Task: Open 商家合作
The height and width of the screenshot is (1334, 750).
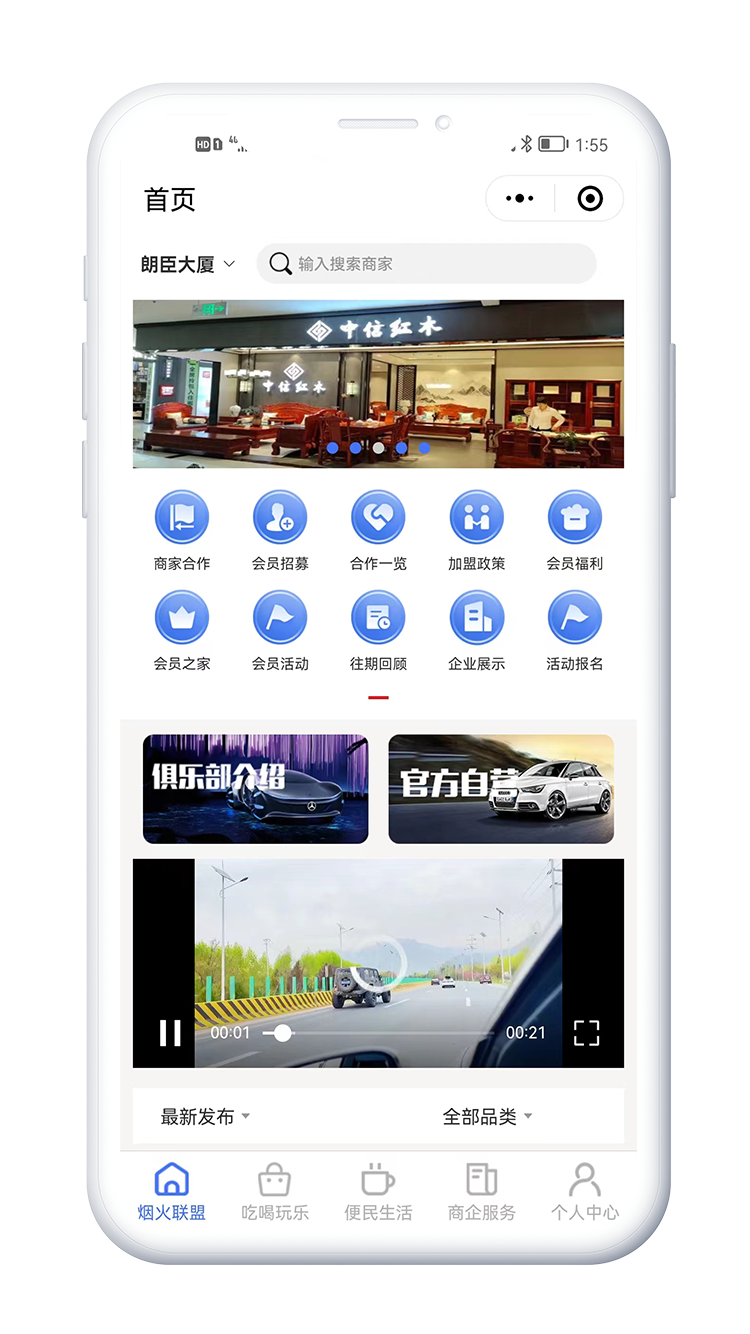Action: coord(182,530)
